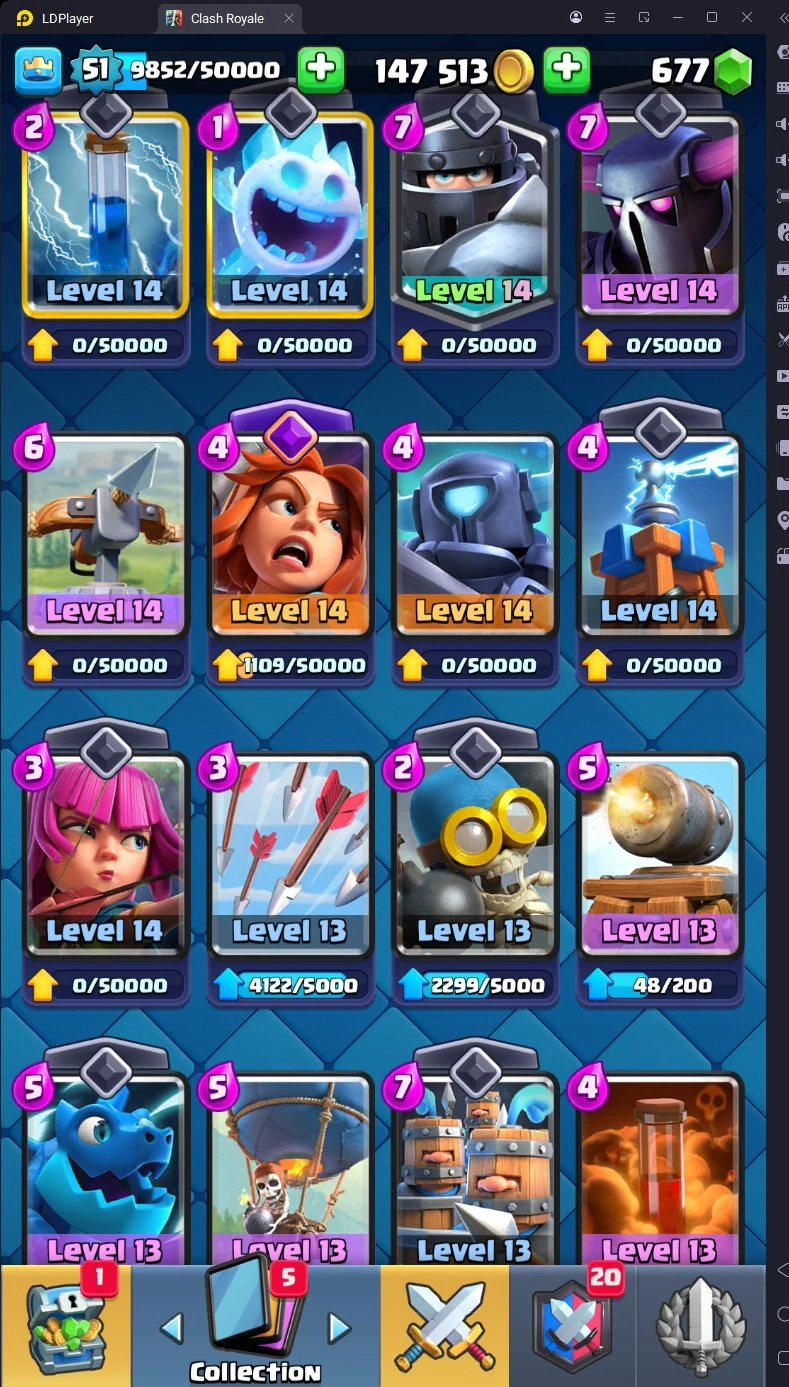
Task: Open the Tesla tower card
Action: coord(659,535)
